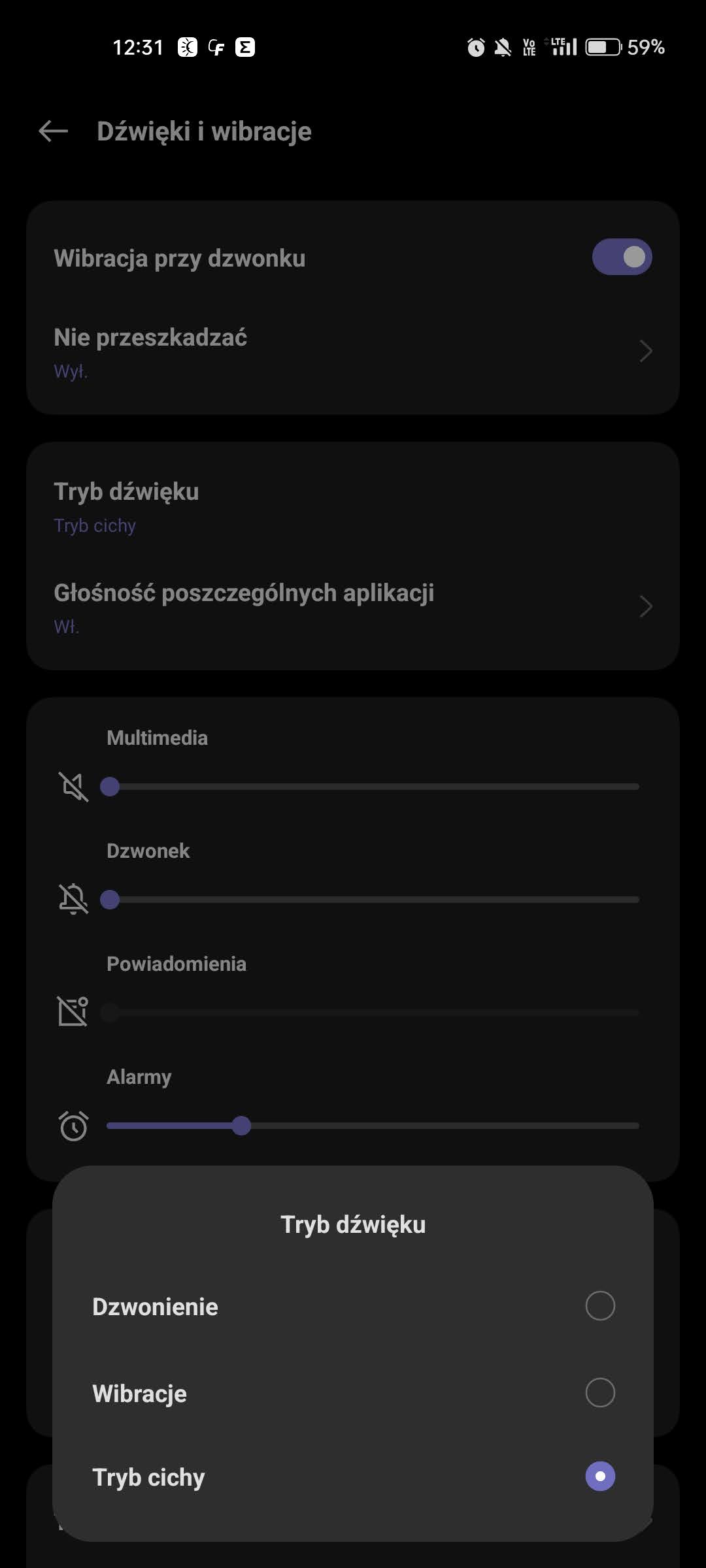Tap the Alarmy volume slider
This screenshot has height=1568, width=706.
click(x=373, y=1126)
